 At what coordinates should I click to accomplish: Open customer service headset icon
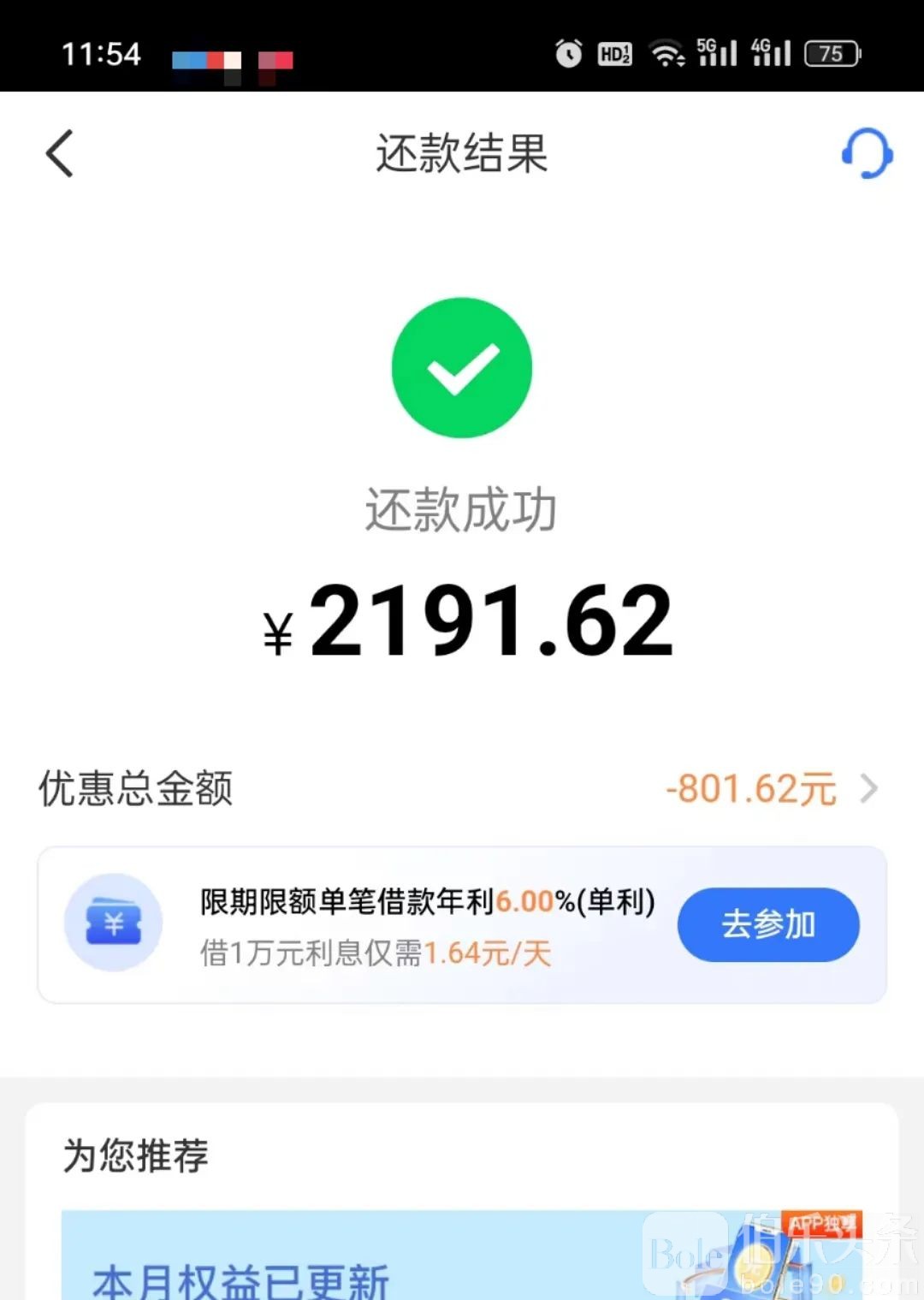click(867, 154)
